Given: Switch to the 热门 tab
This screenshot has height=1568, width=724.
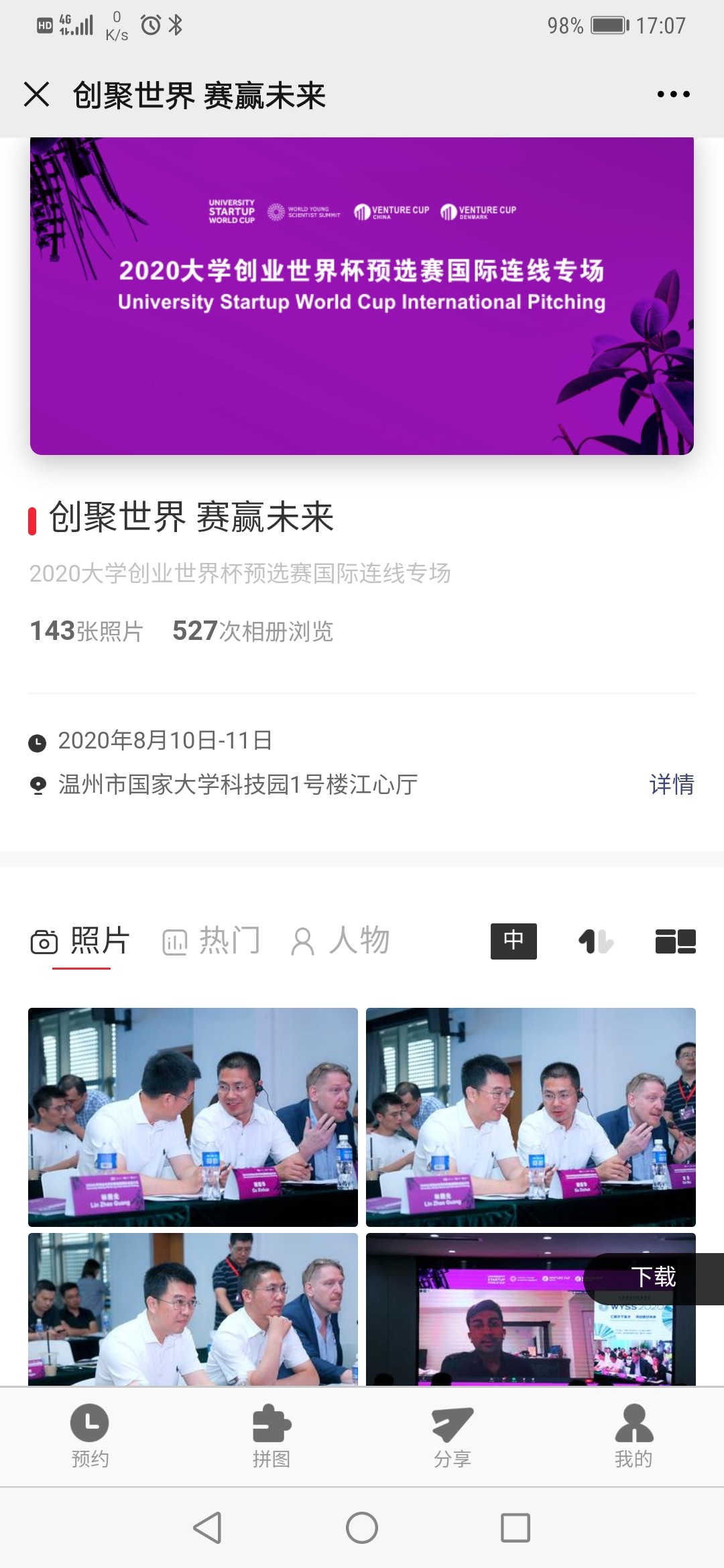Looking at the screenshot, I should (x=211, y=941).
